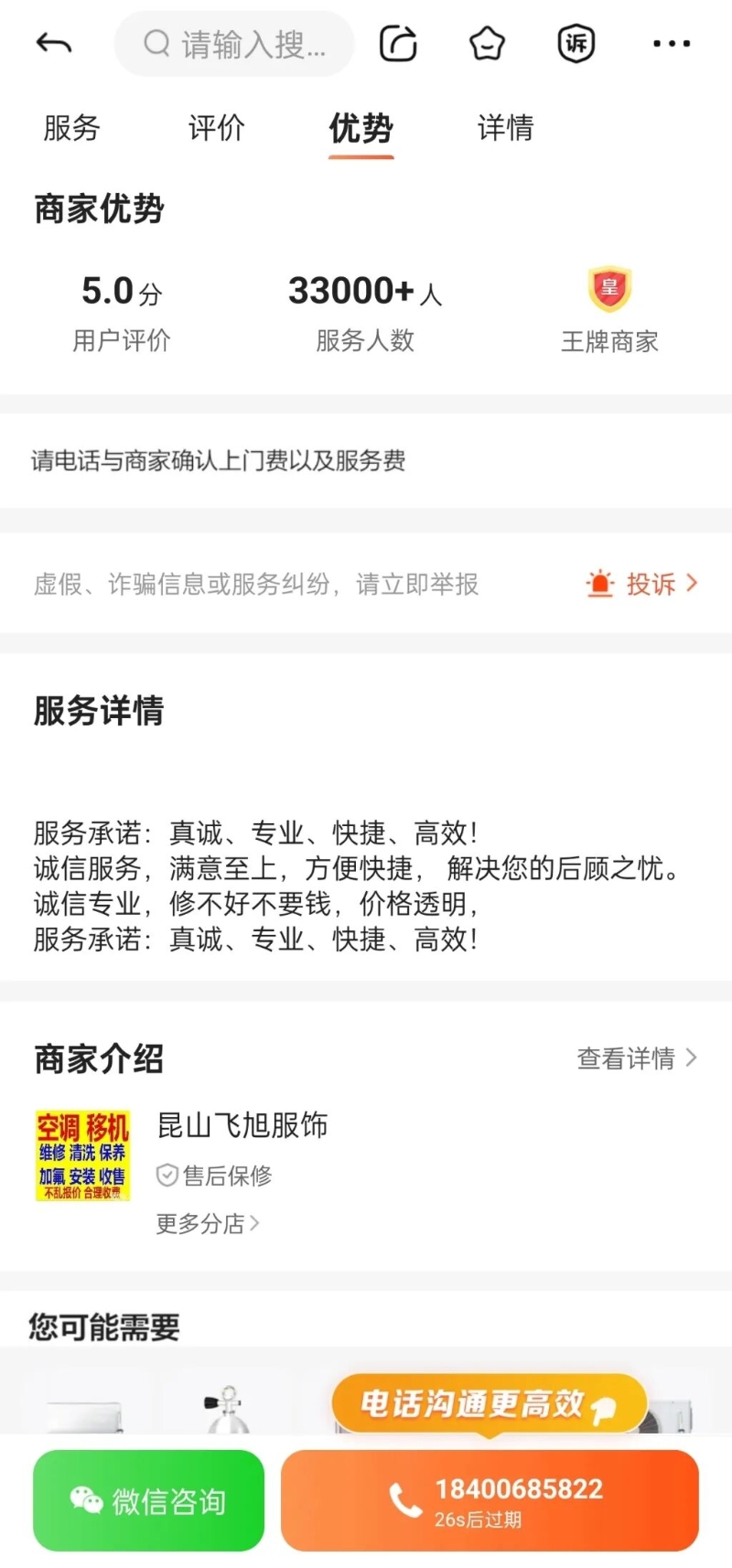The image size is (732, 1568).
Task: Tap the star favorite icon
Action: [486, 43]
